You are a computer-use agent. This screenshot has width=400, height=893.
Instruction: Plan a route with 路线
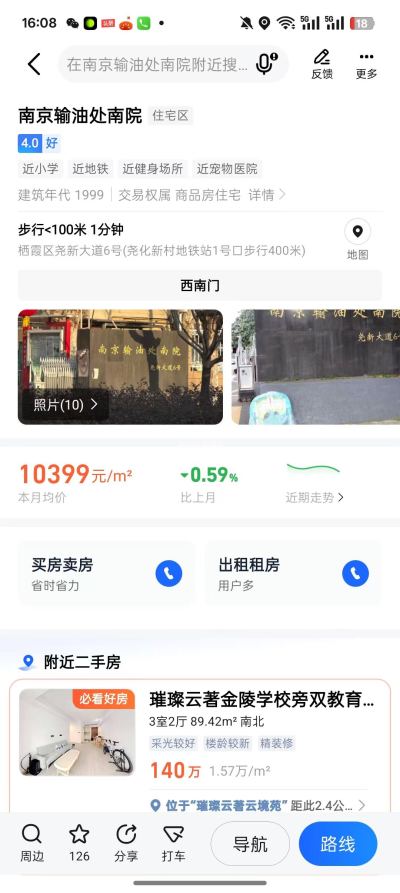point(338,843)
